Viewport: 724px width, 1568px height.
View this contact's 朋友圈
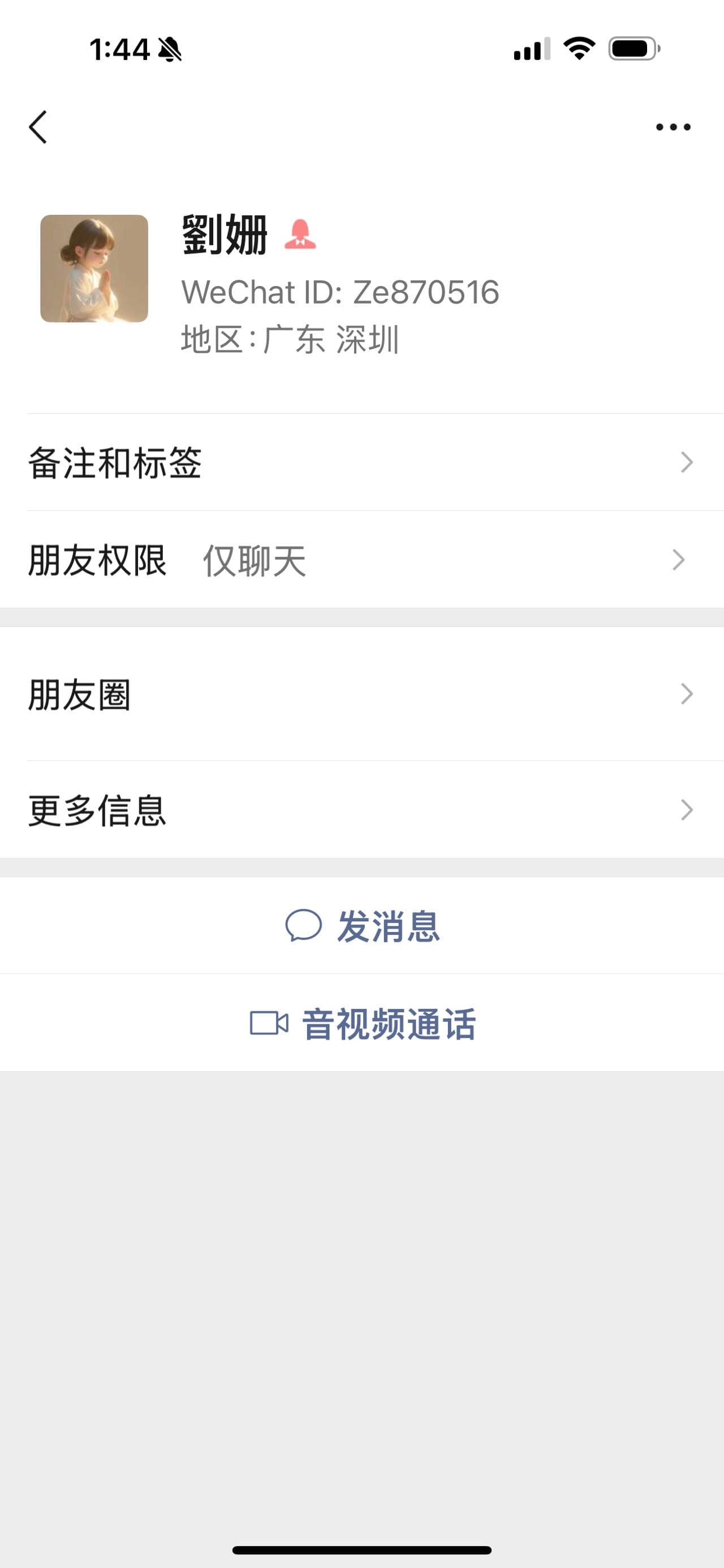[x=361, y=694]
